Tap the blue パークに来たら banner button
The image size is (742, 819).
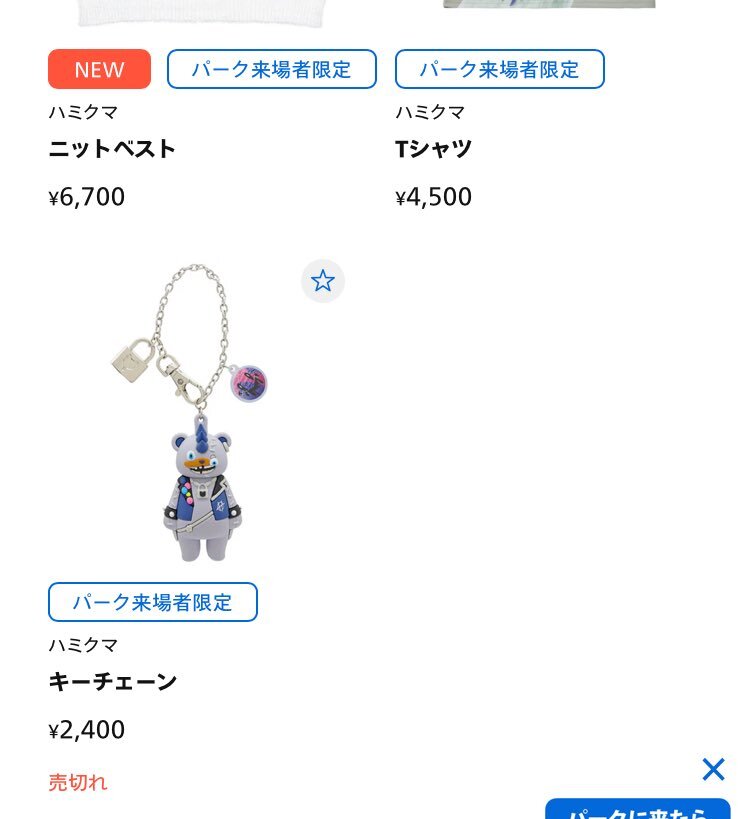coord(638,809)
